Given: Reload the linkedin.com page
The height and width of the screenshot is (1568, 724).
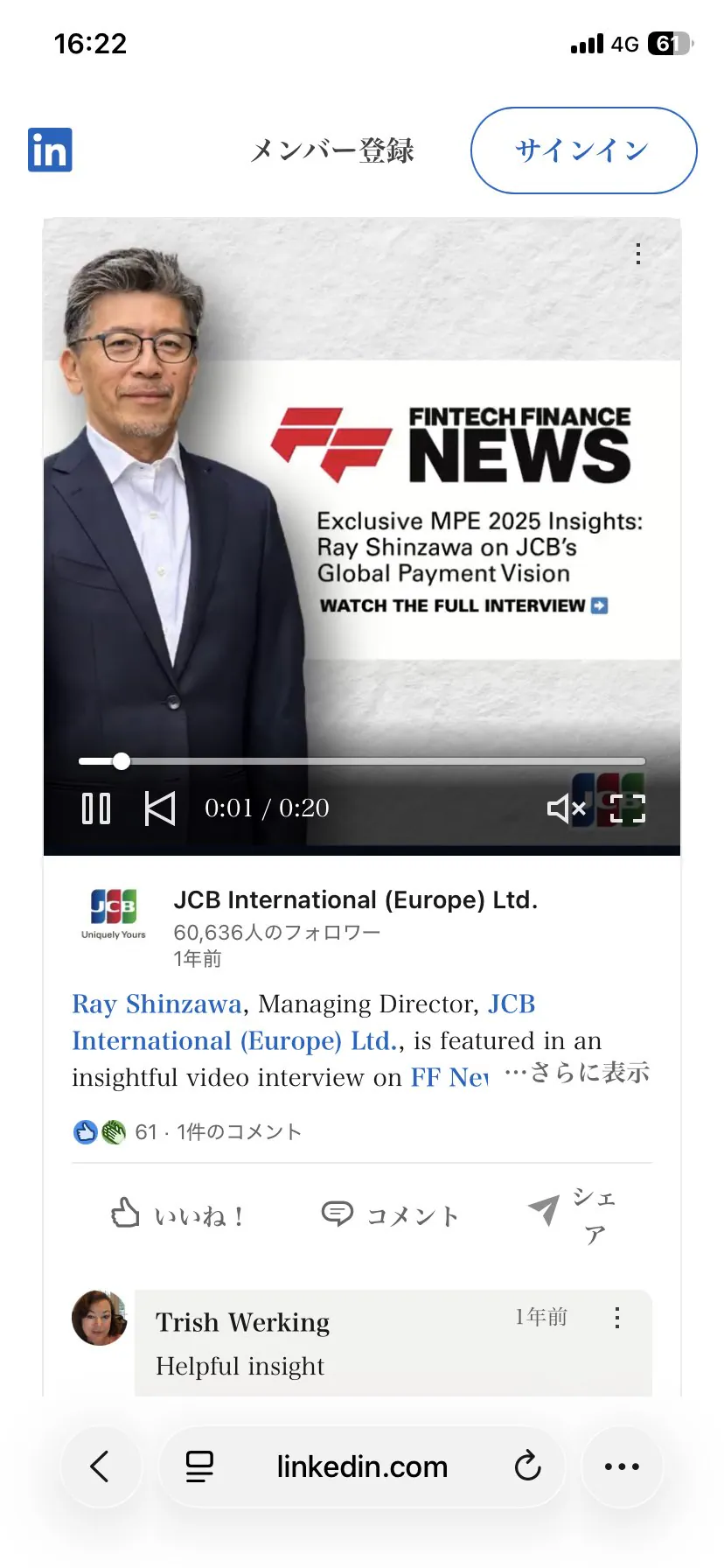Looking at the screenshot, I should coord(527,1466).
